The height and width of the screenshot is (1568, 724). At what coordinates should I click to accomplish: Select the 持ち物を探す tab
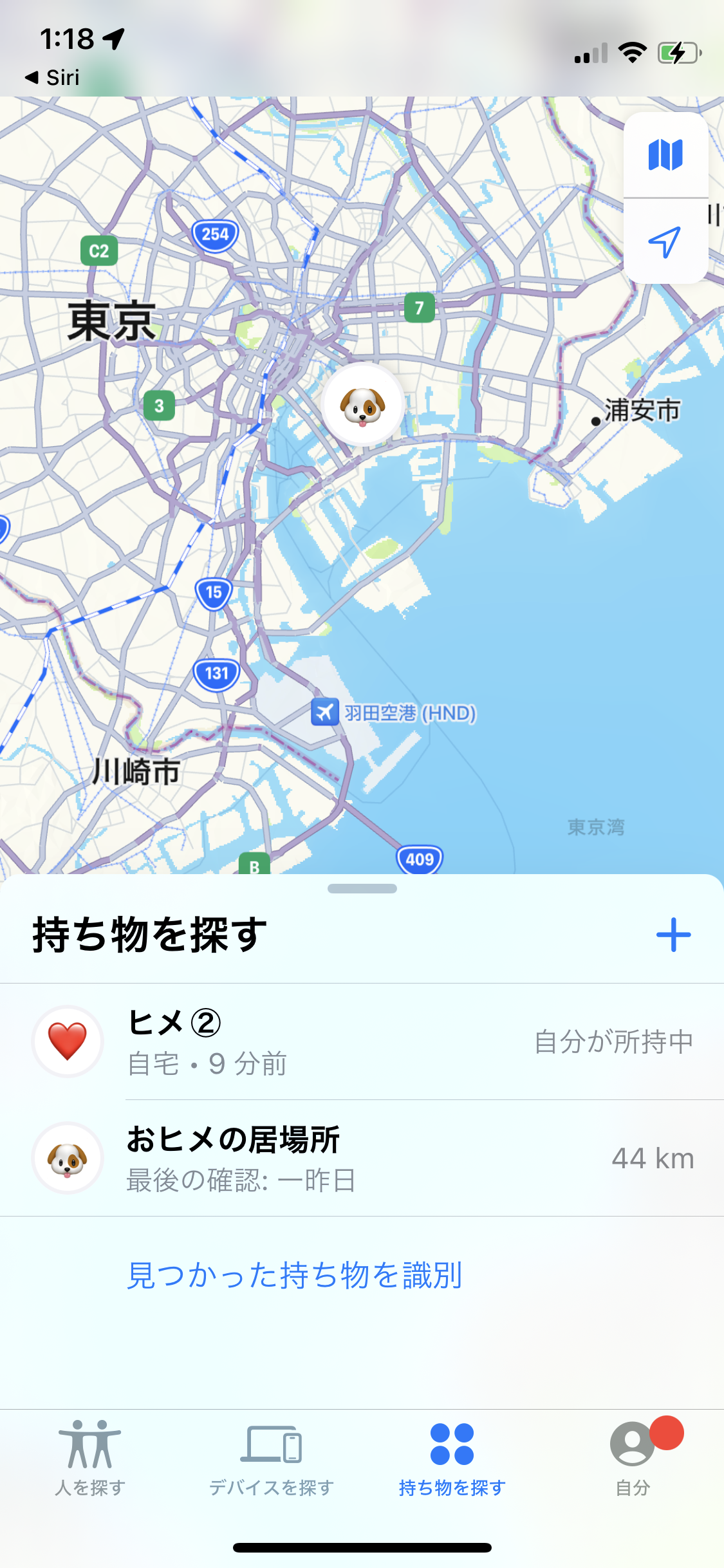pyautogui.click(x=452, y=1458)
